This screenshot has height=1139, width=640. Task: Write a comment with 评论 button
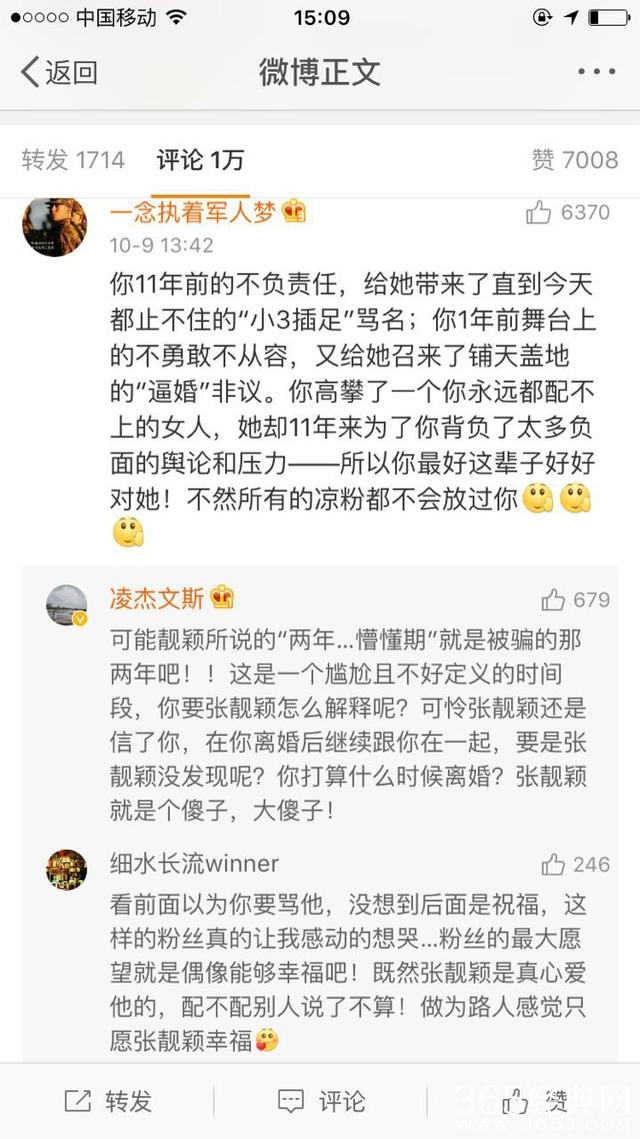pos(321,1102)
